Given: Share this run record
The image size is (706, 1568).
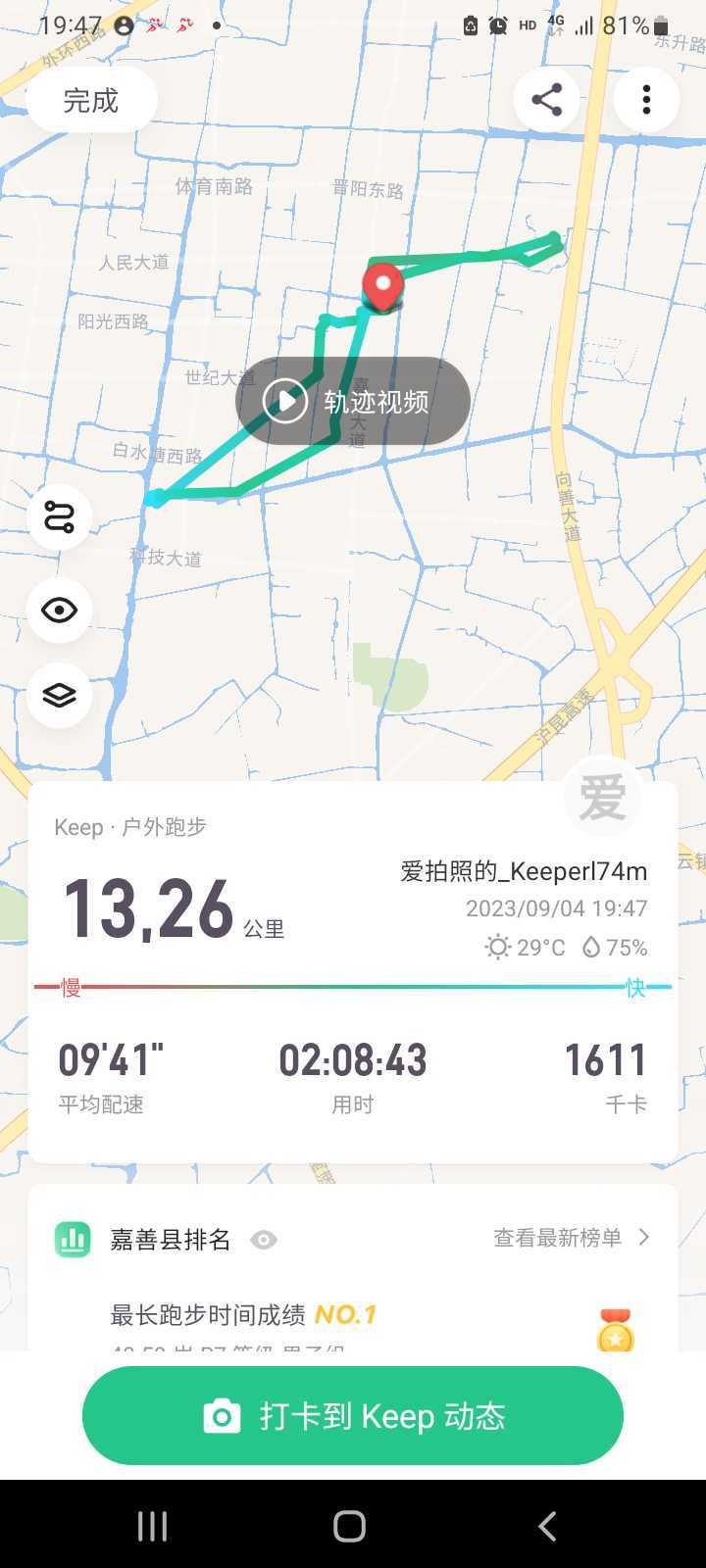Looking at the screenshot, I should tap(546, 100).
